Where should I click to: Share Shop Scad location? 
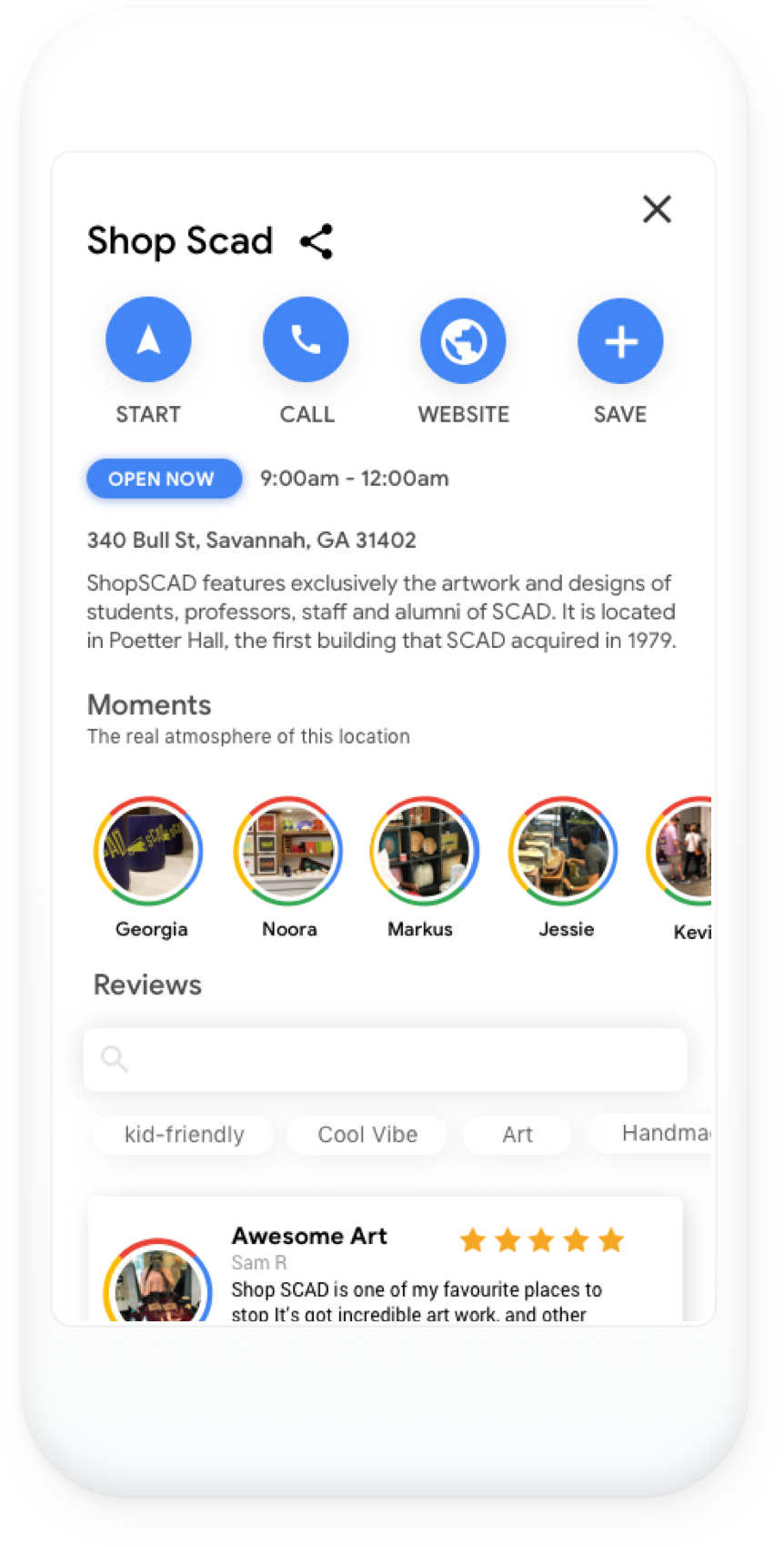point(317,241)
